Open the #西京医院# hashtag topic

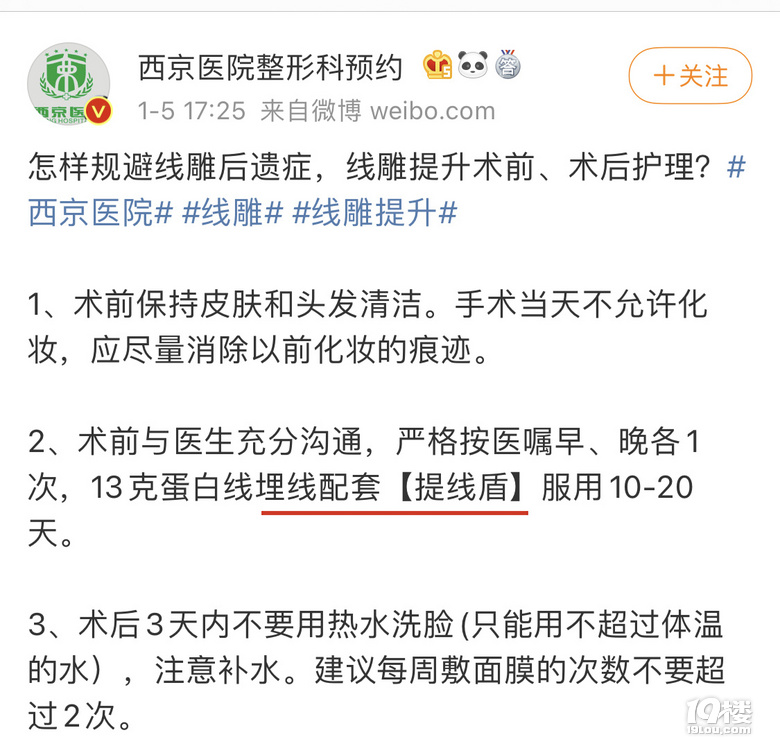(x=100, y=213)
